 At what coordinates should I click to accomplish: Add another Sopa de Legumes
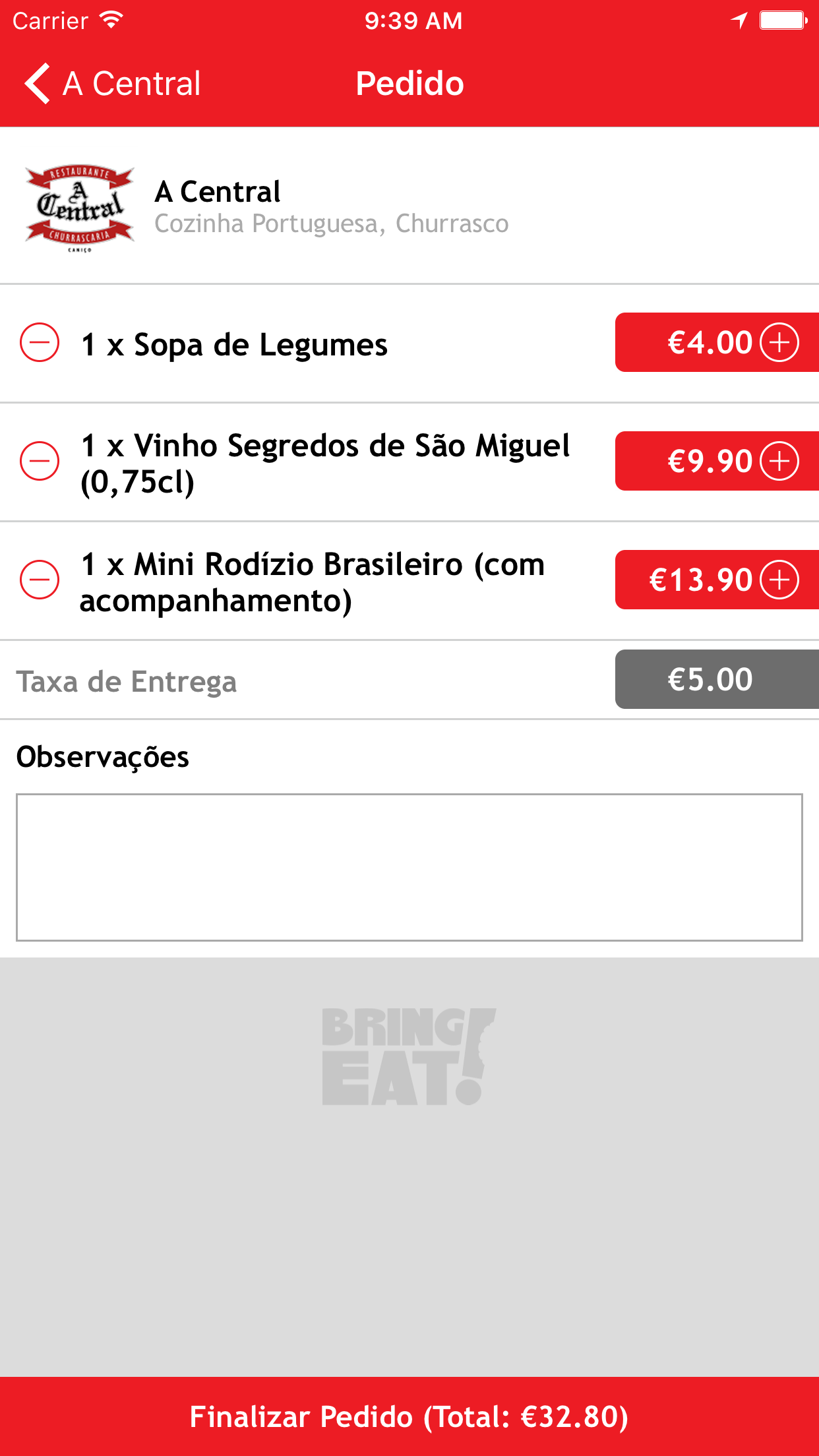(x=779, y=342)
